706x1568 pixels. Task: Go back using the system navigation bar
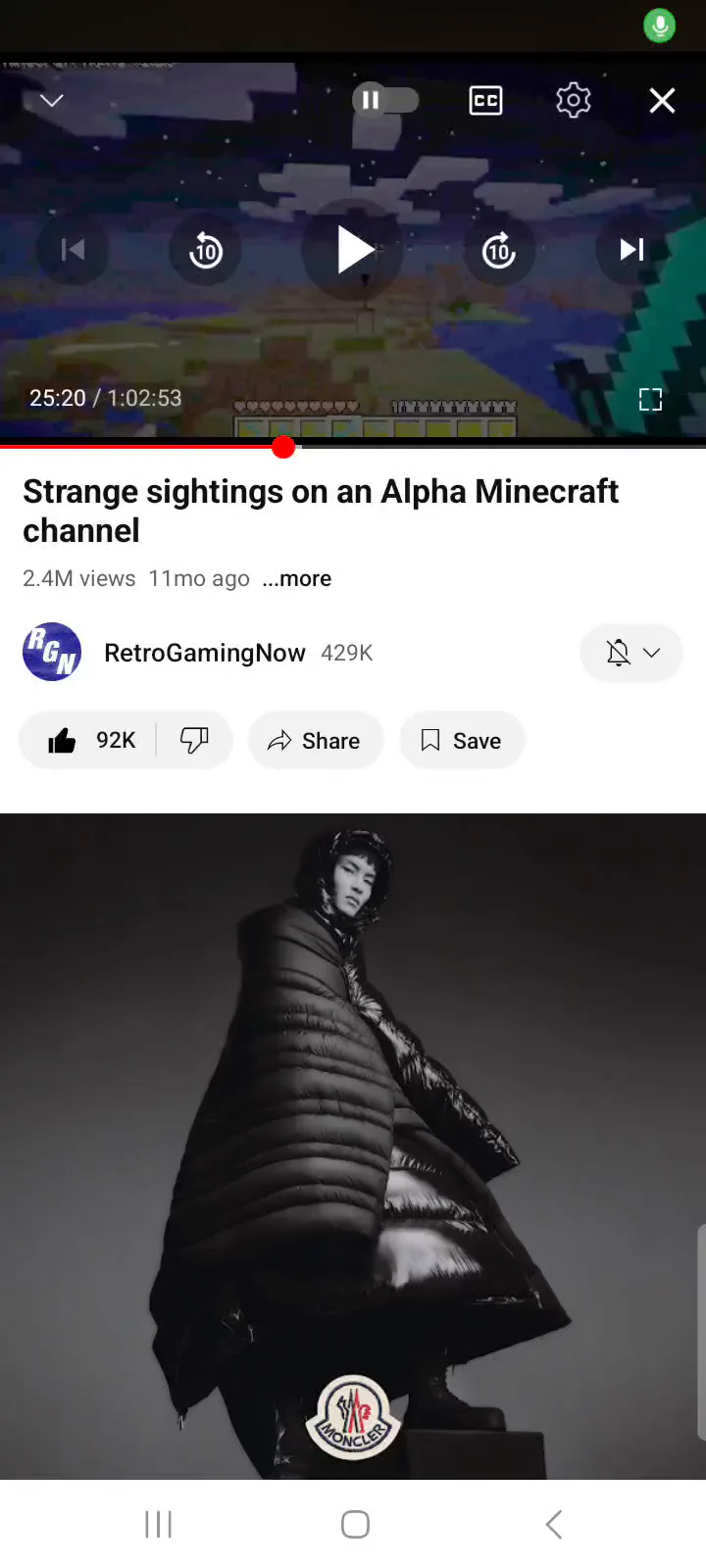pos(554,1524)
